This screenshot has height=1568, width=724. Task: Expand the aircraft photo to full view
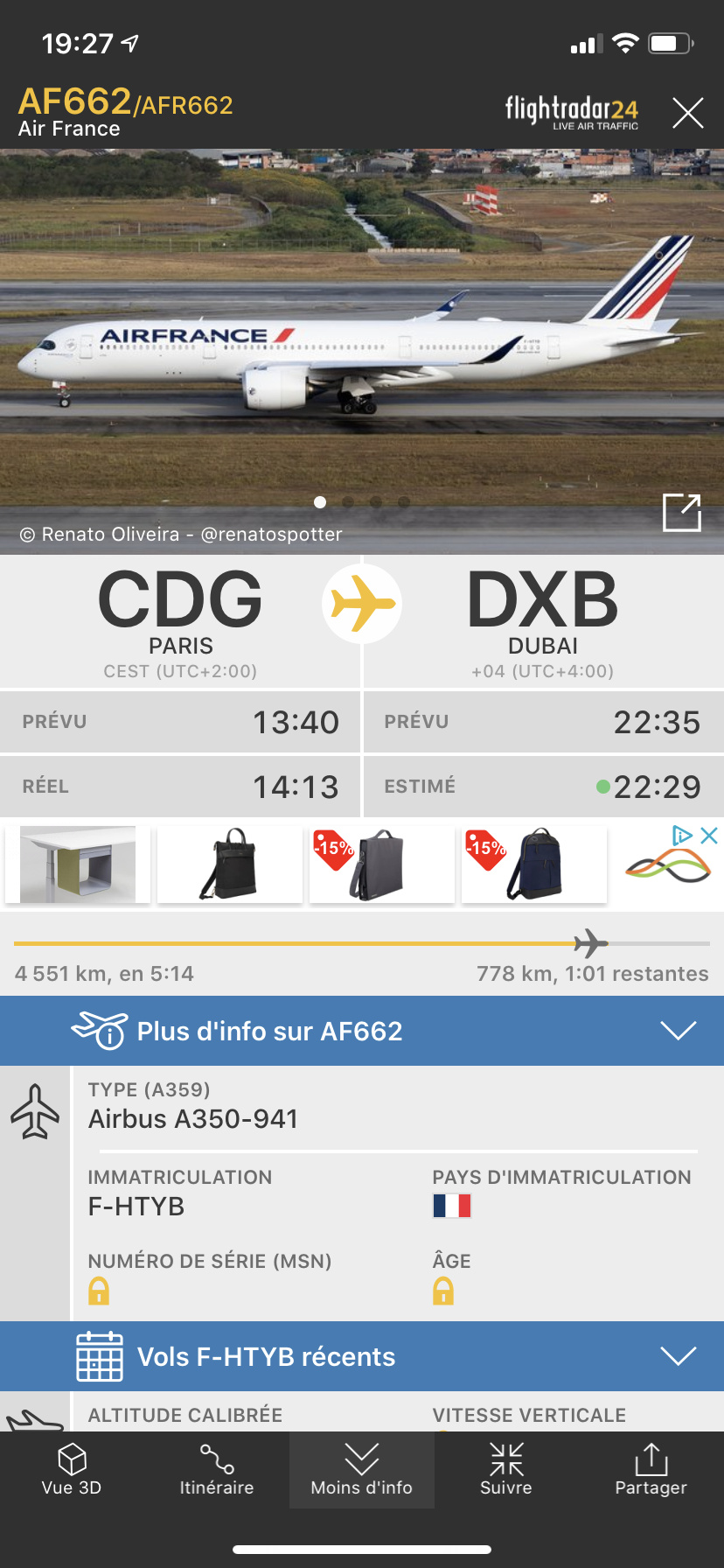pyautogui.click(x=682, y=513)
